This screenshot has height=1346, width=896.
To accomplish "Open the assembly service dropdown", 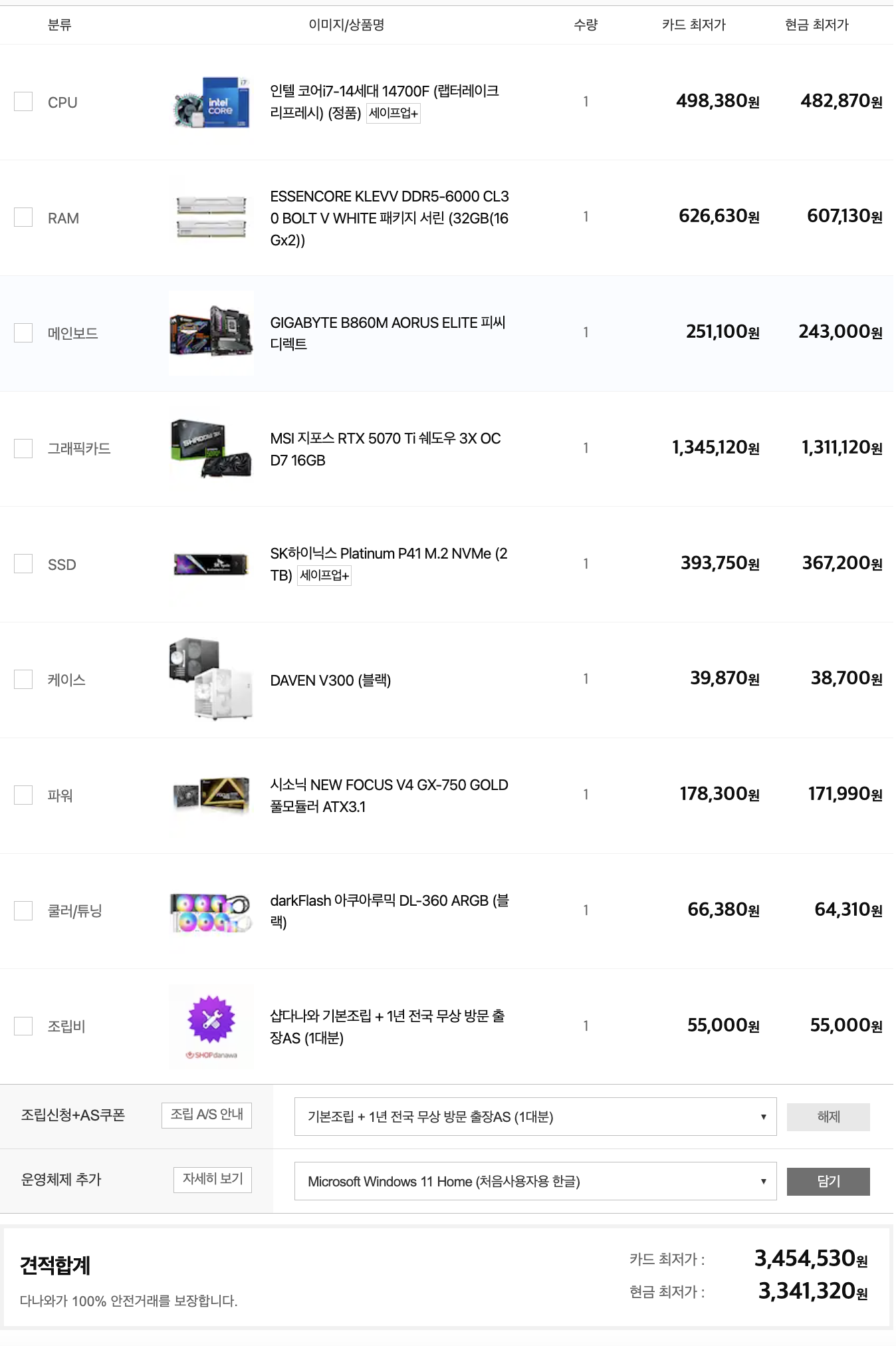I will pyautogui.click(x=536, y=1117).
